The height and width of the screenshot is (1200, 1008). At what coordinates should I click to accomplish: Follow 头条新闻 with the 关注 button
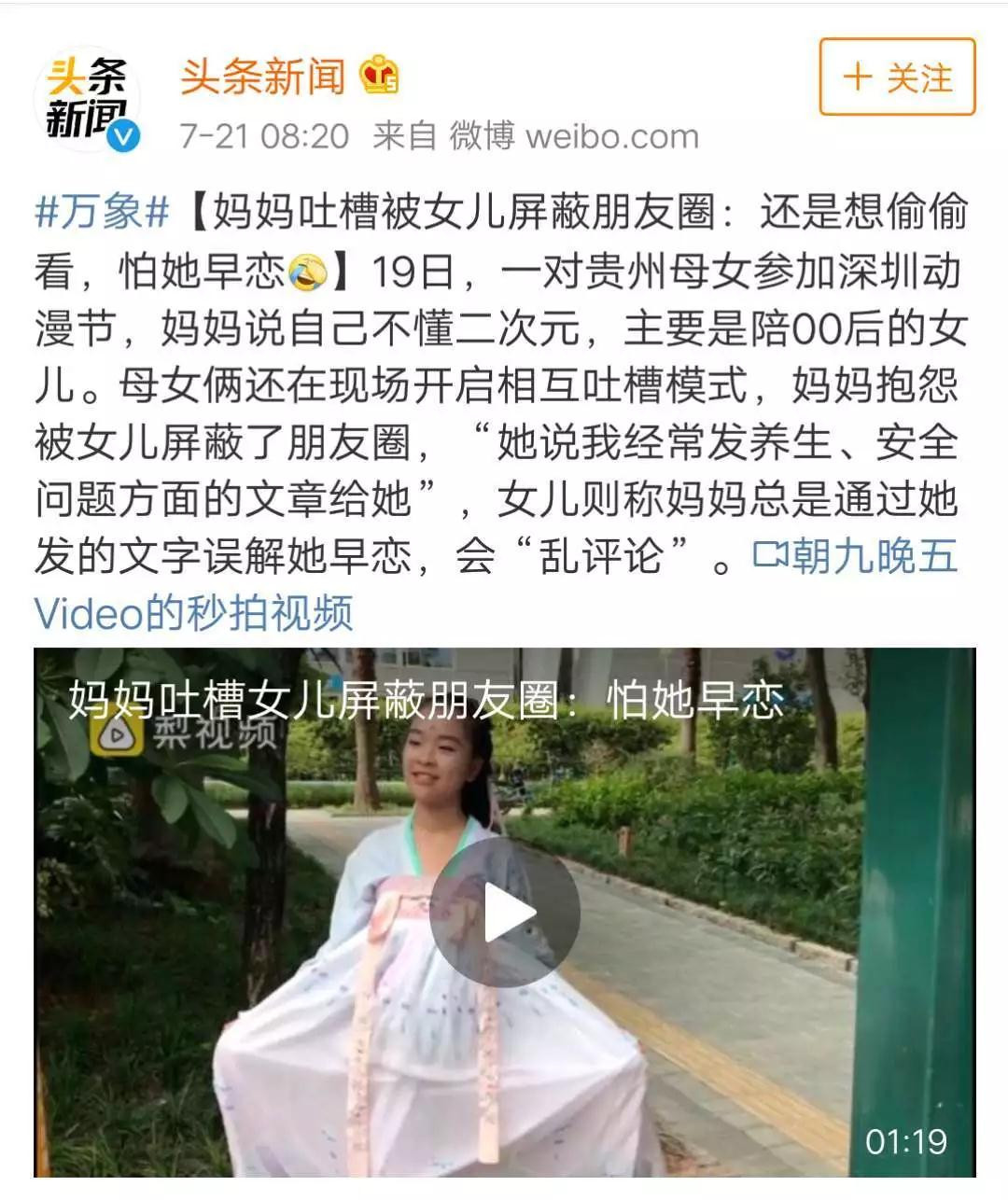[897, 77]
